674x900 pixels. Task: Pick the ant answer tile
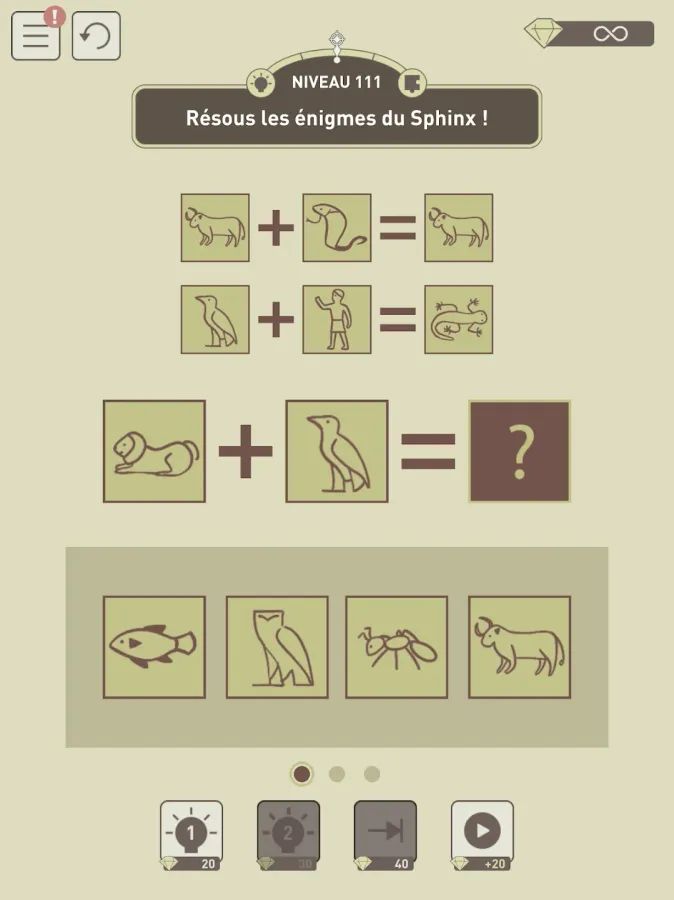coord(397,647)
